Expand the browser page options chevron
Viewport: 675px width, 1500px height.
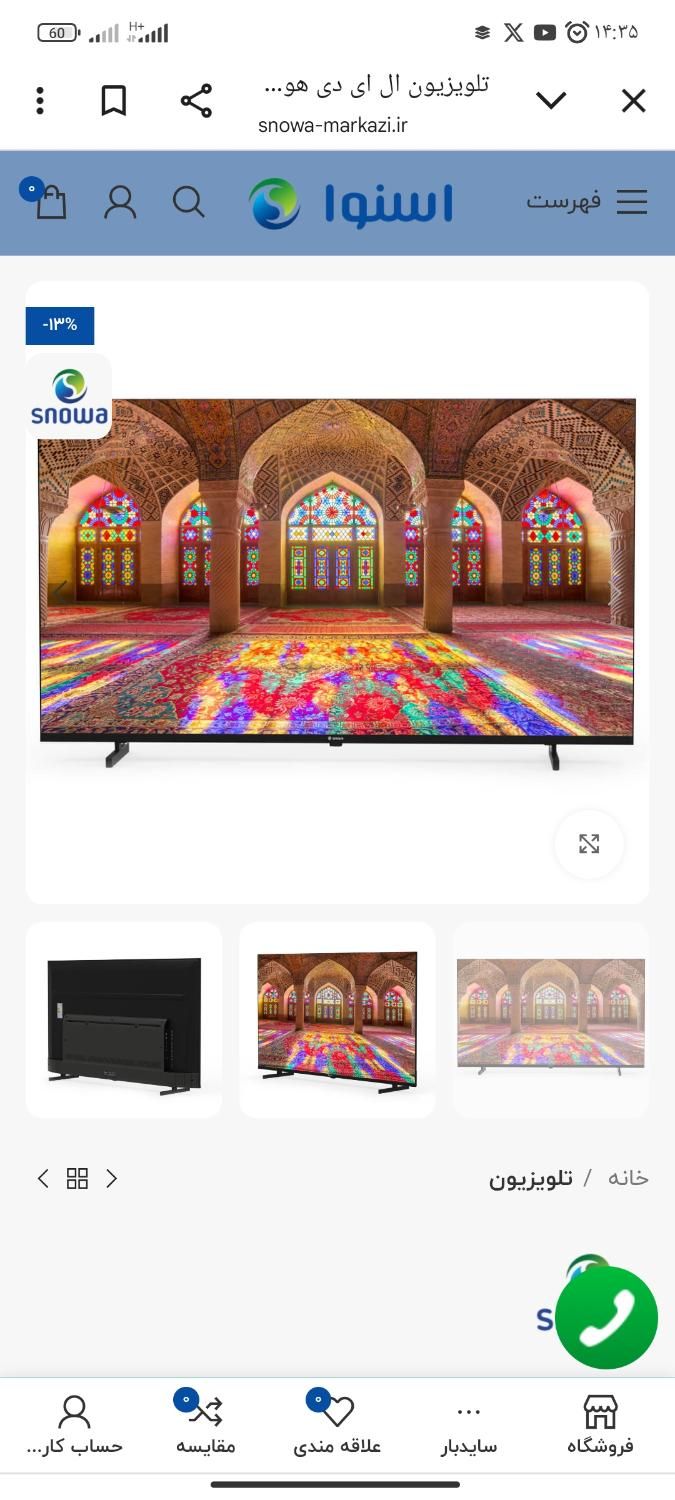pyautogui.click(x=551, y=100)
